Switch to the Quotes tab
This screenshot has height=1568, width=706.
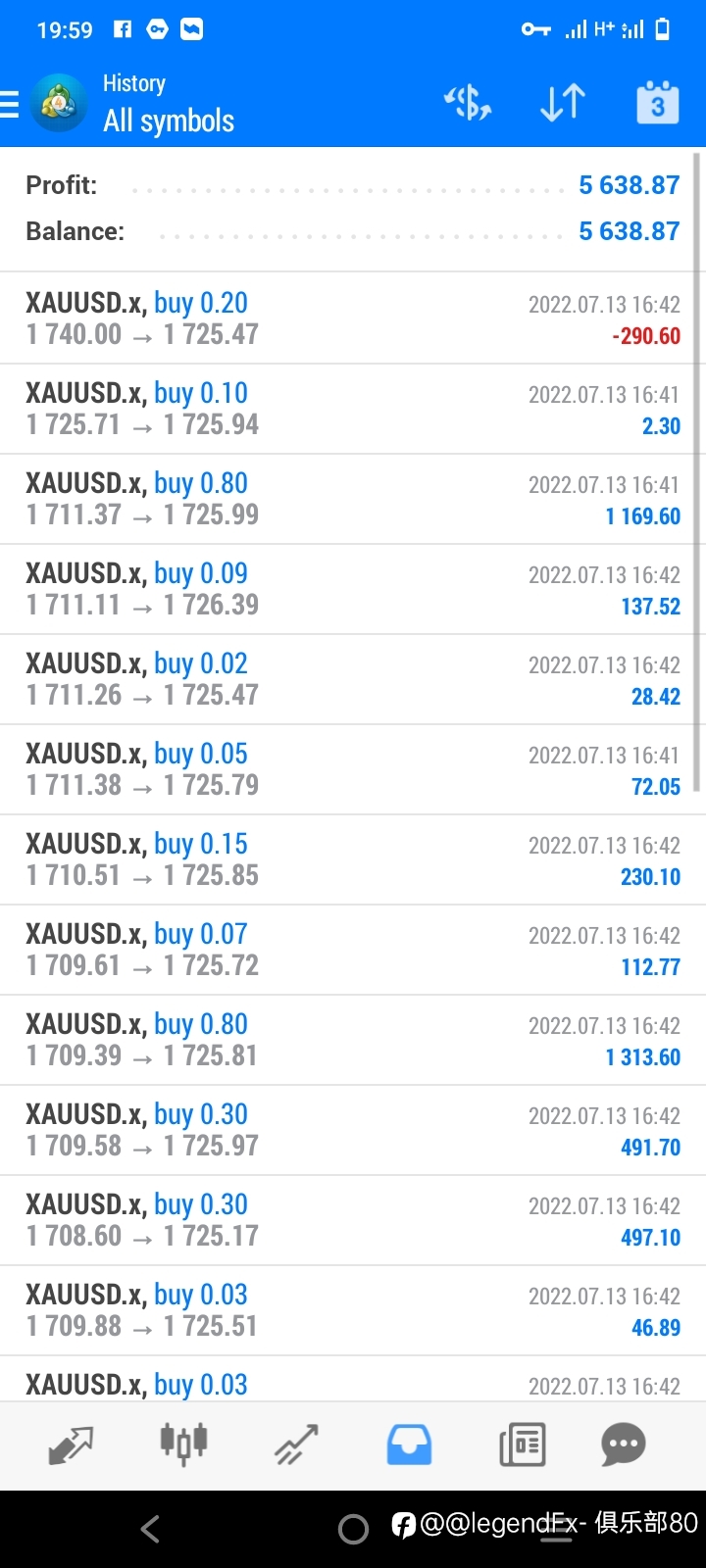click(71, 1445)
